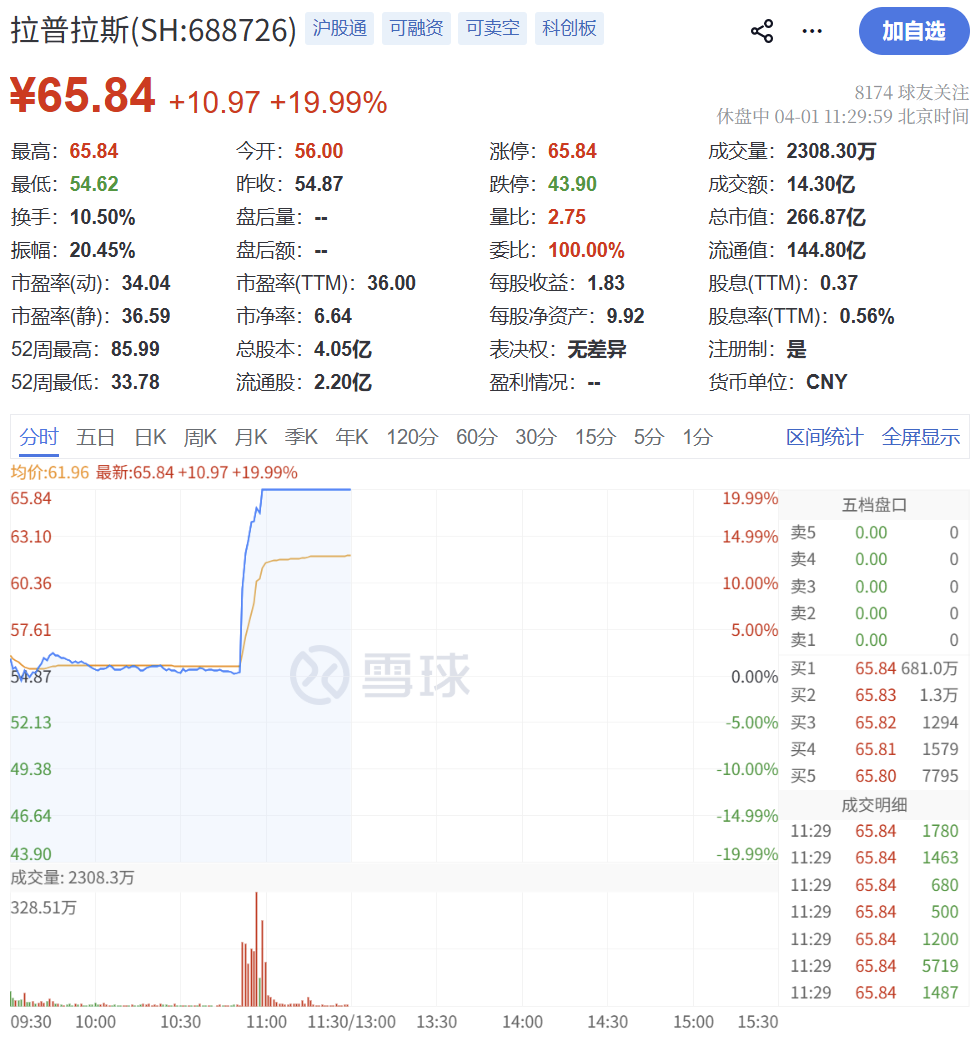Screen dimensions: 976x1040
Task: Switch to the 日K chart tab
Action: [150, 437]
